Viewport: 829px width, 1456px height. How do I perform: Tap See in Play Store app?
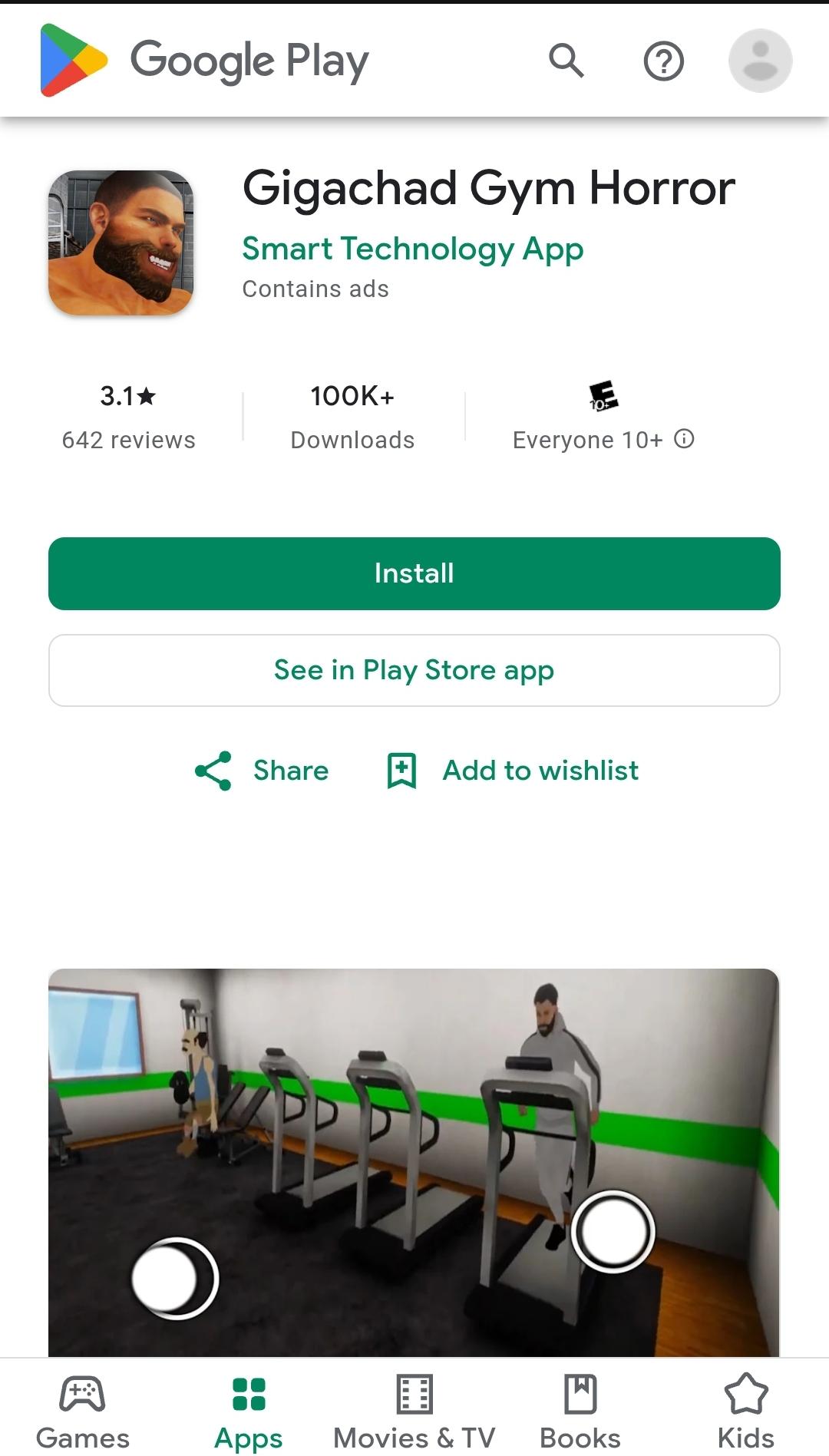tap(414, 670)
